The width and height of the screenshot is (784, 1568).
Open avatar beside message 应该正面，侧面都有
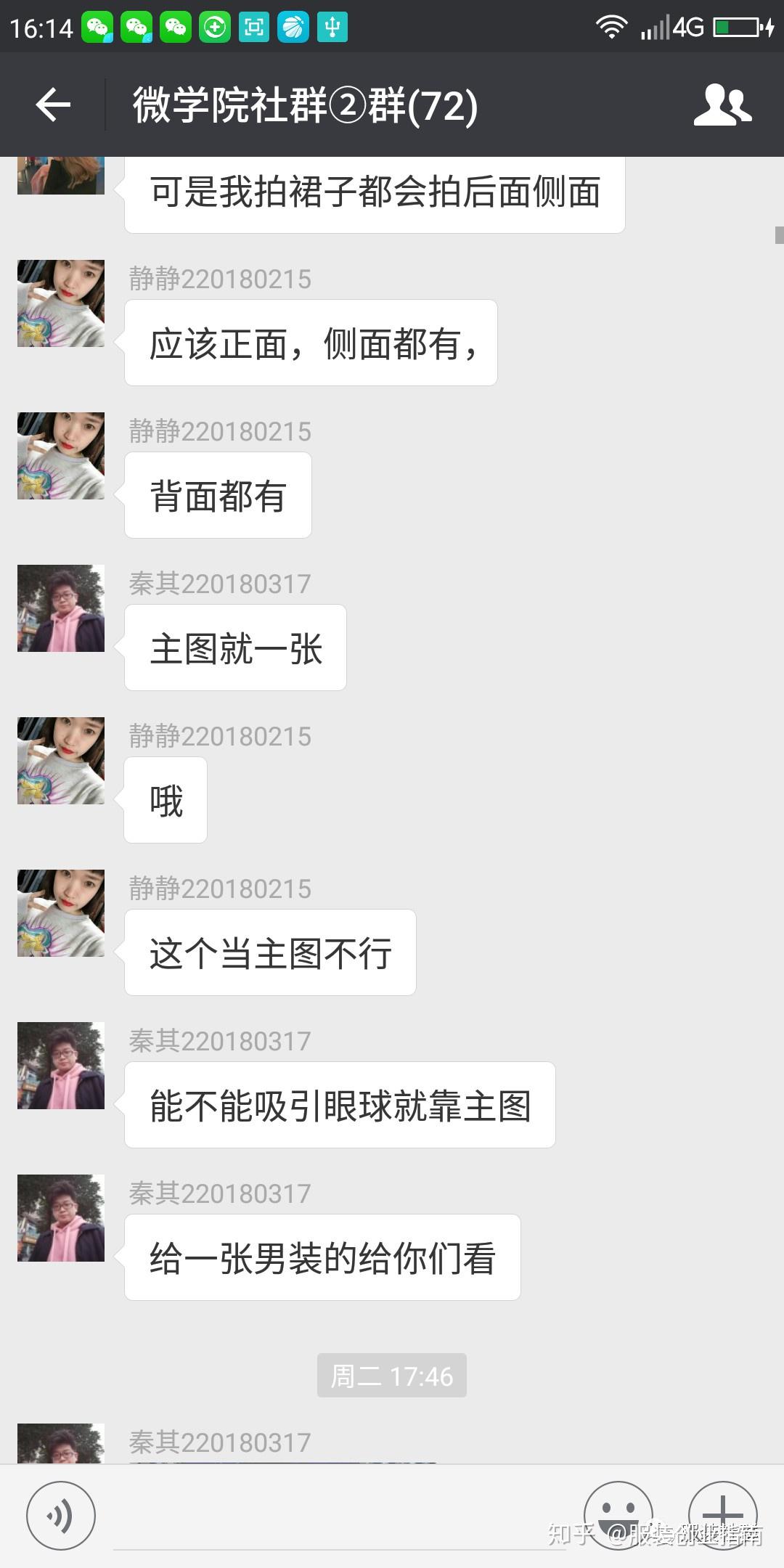tap(61, 303)
